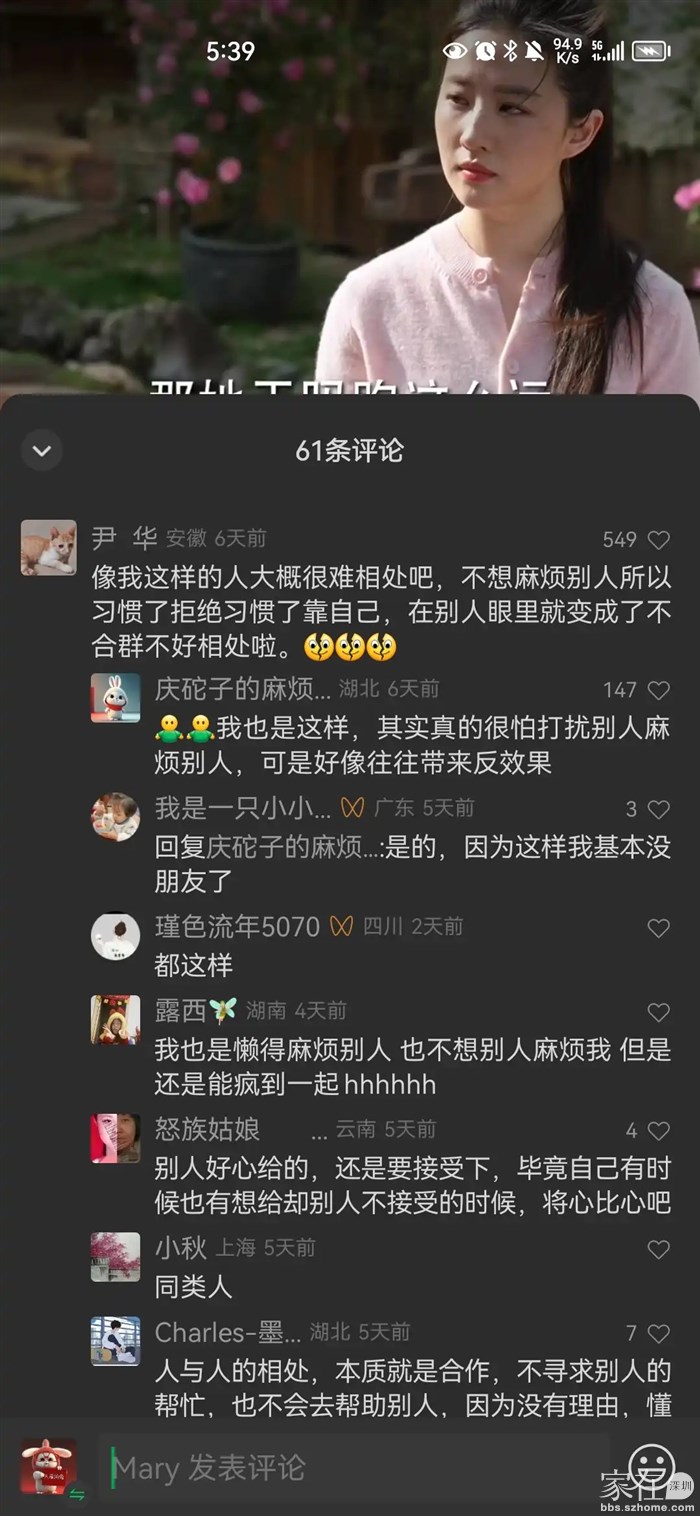This screenshot has height=1516, width=700.
Task: Open 庆砣子的麻烦's profile avatar
Action: (115, 697)
